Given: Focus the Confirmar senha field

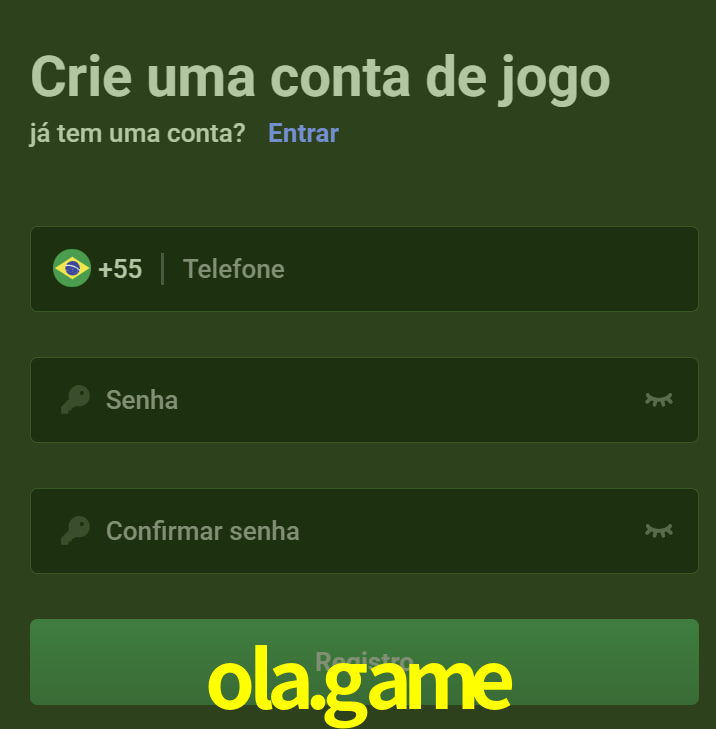Looking at the screenshot, I should click(360, 531).
